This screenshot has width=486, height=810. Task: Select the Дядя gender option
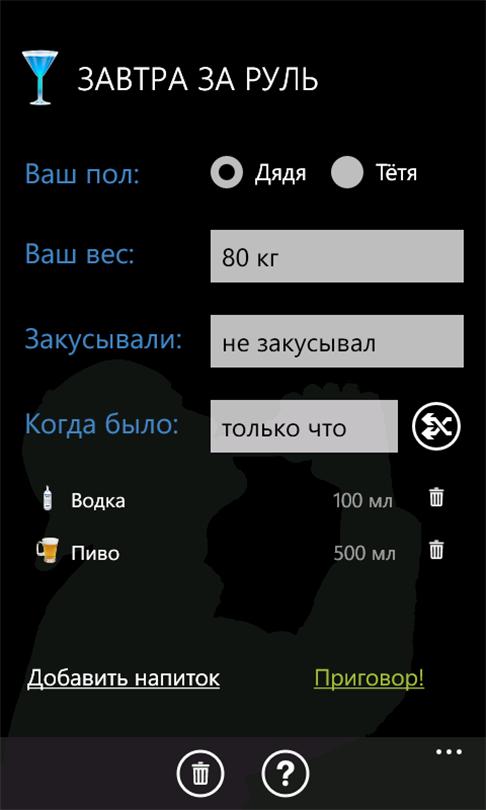click(258, 173)
